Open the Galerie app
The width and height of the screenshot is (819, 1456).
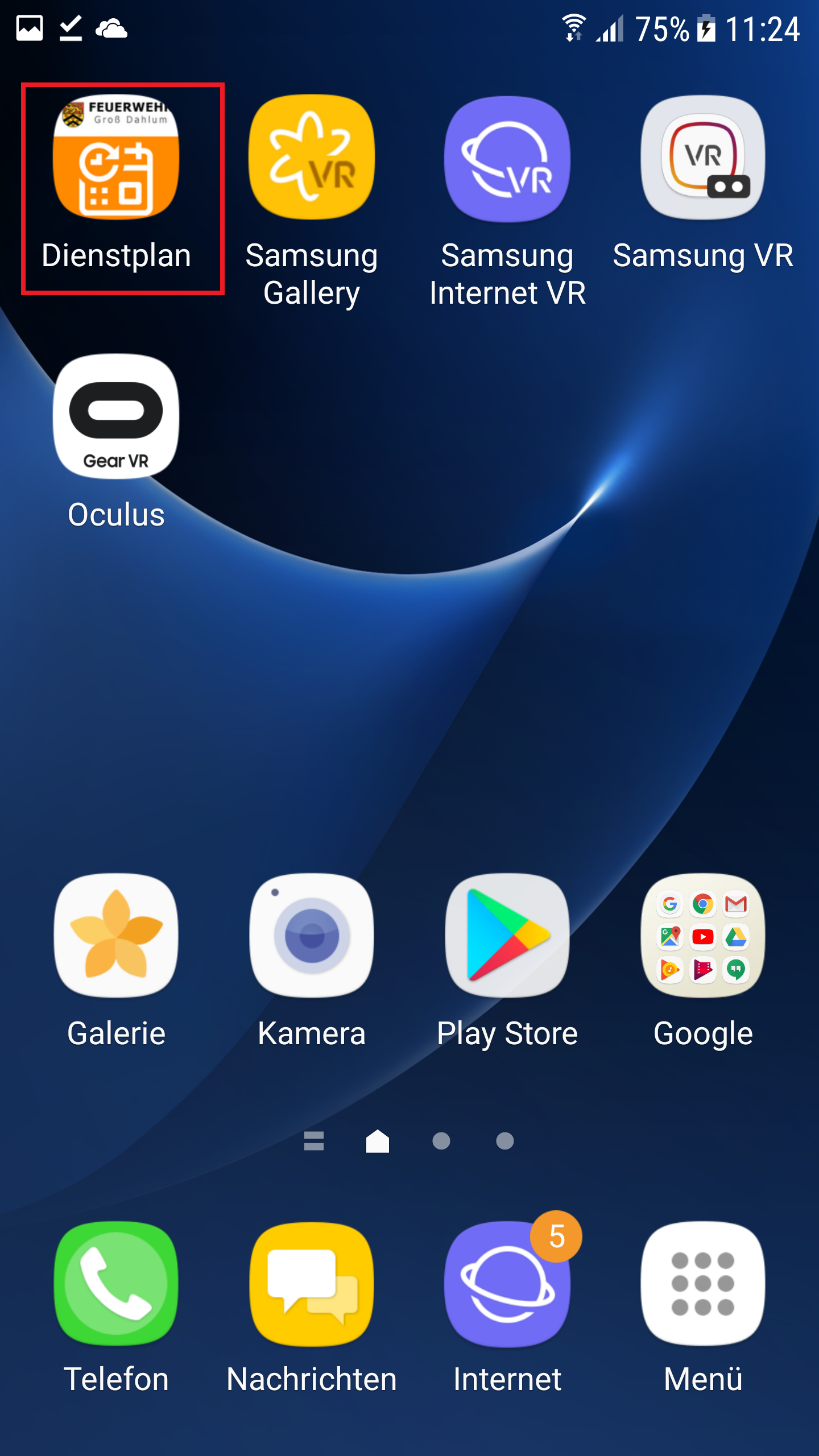click(x=116, y=936)
